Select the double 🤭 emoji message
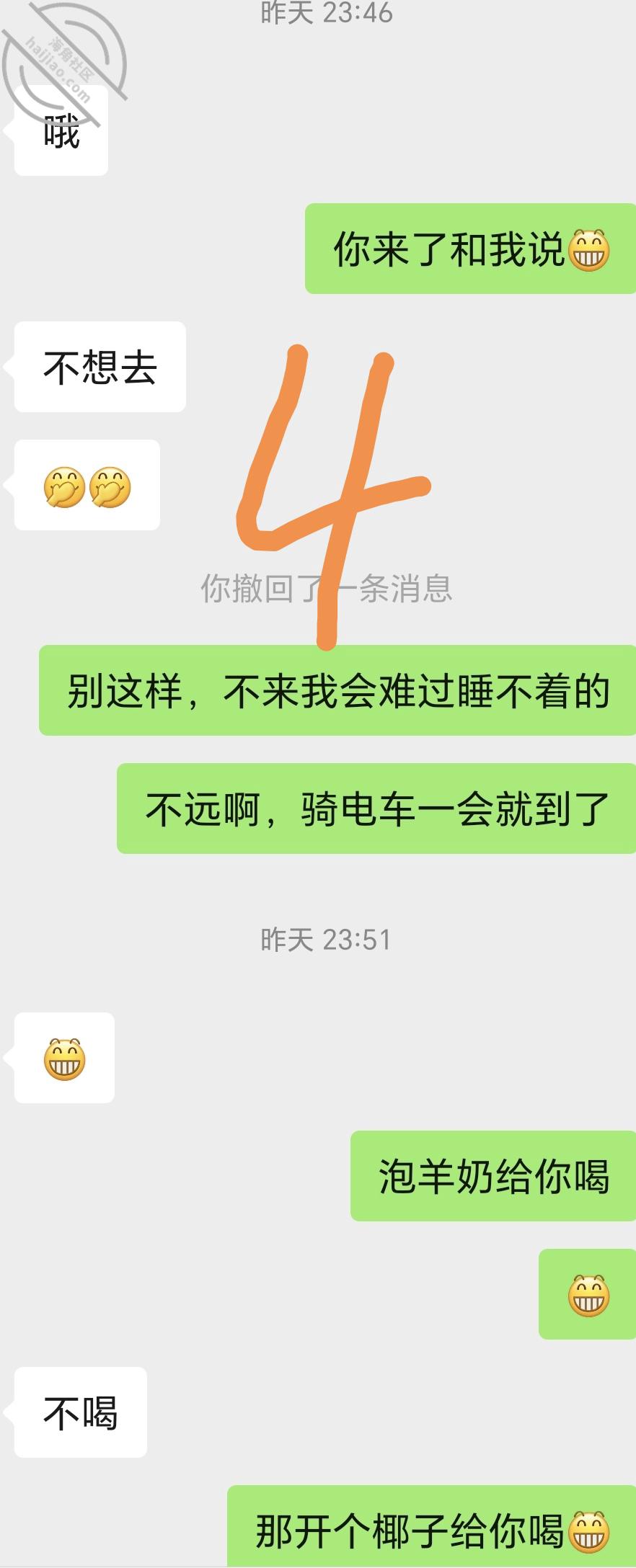This screenshot has width=636, height=1568. pyautogui.click(x=87, y=486)
